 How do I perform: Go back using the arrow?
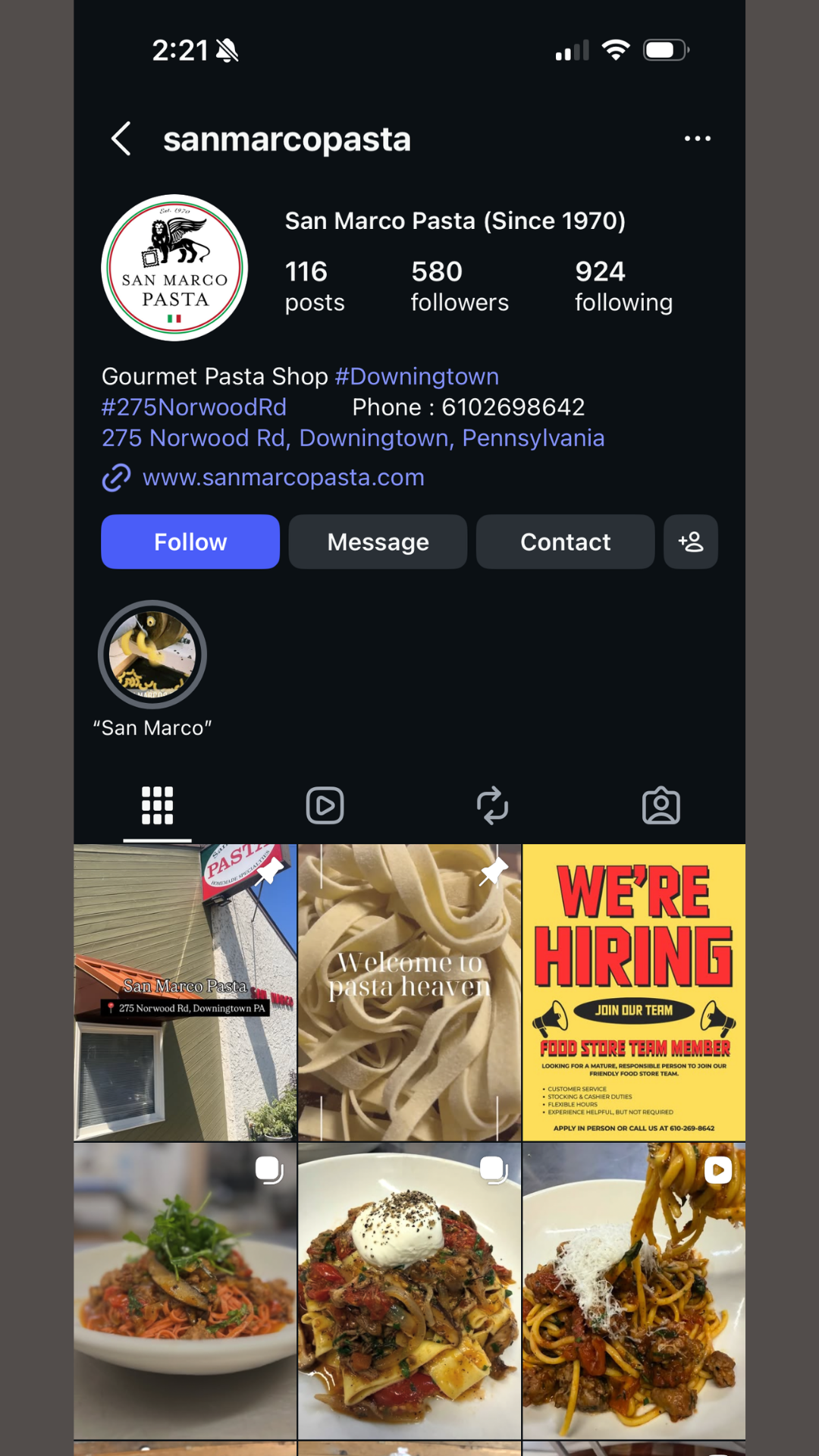coord(121,139)
